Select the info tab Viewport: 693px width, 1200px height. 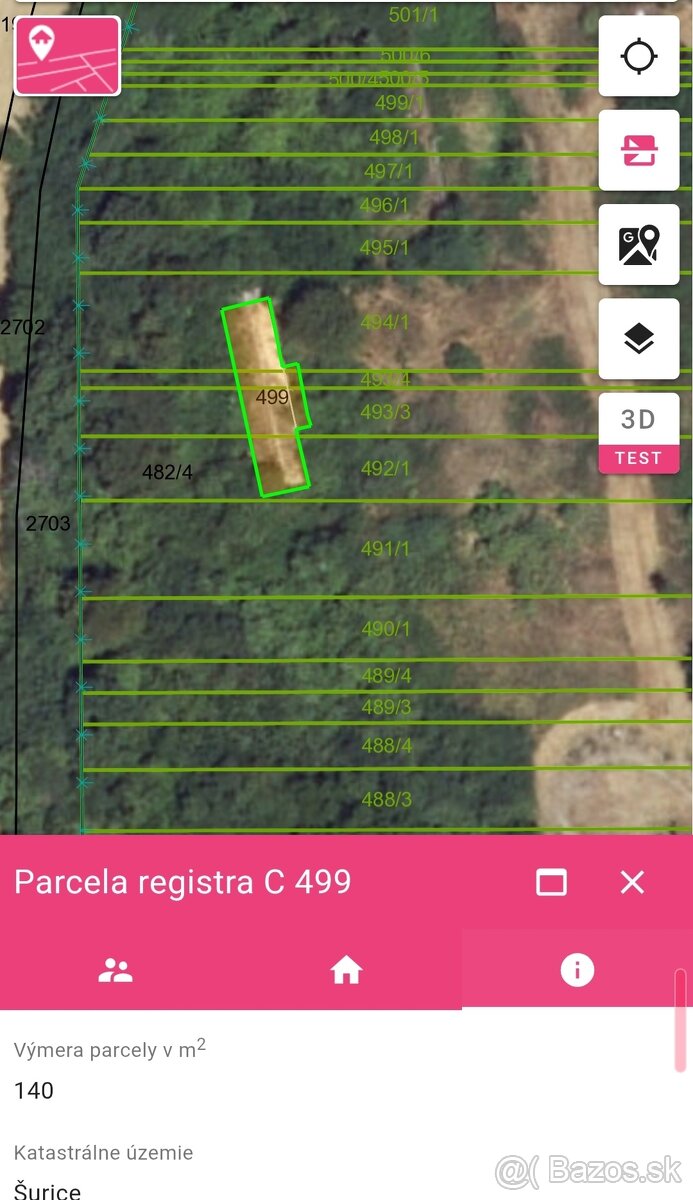(577, 970)
